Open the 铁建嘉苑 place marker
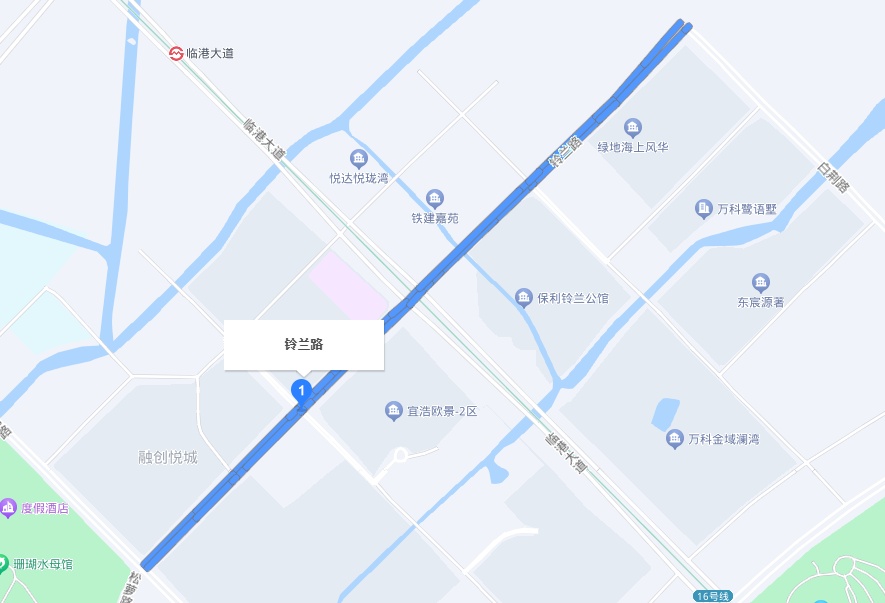Viewport: 885px width, 603px height. (x=434, y=198)
